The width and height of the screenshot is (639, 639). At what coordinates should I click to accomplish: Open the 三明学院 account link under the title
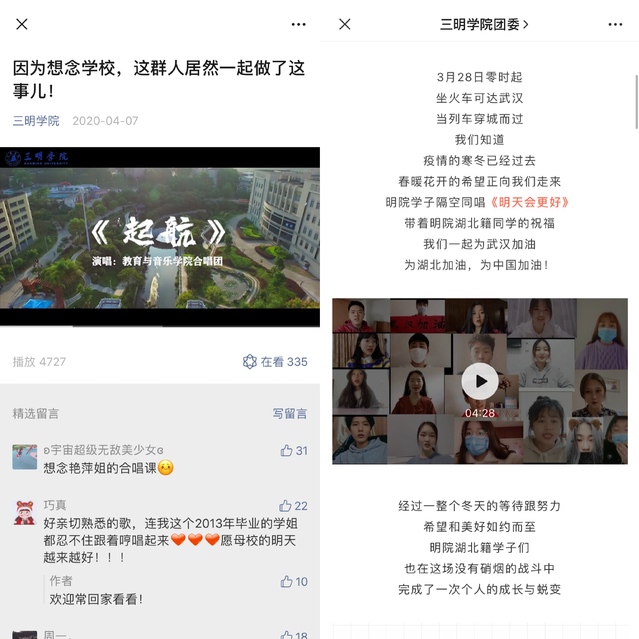(36, 121)
